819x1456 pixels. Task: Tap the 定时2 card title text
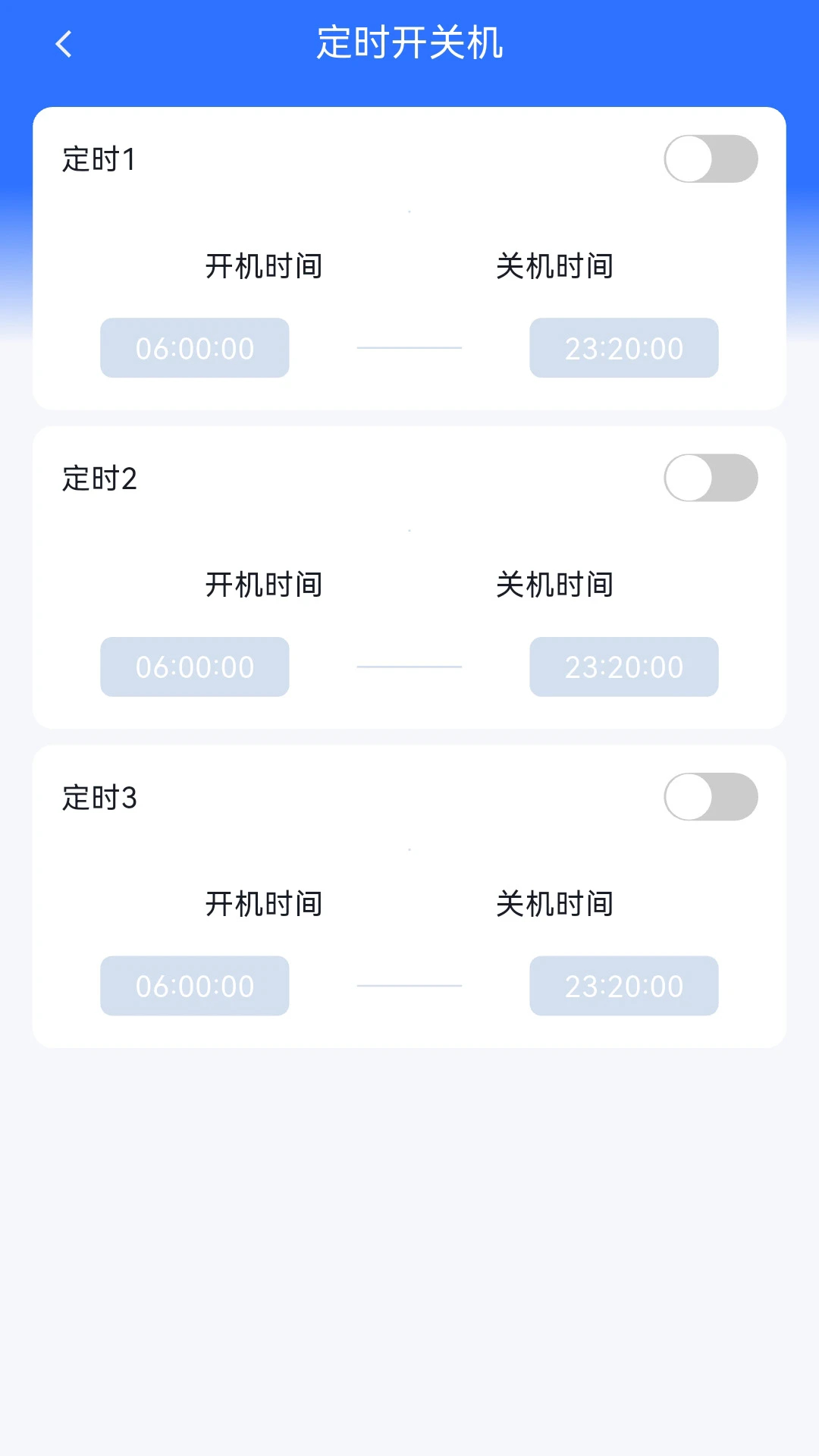99,479
